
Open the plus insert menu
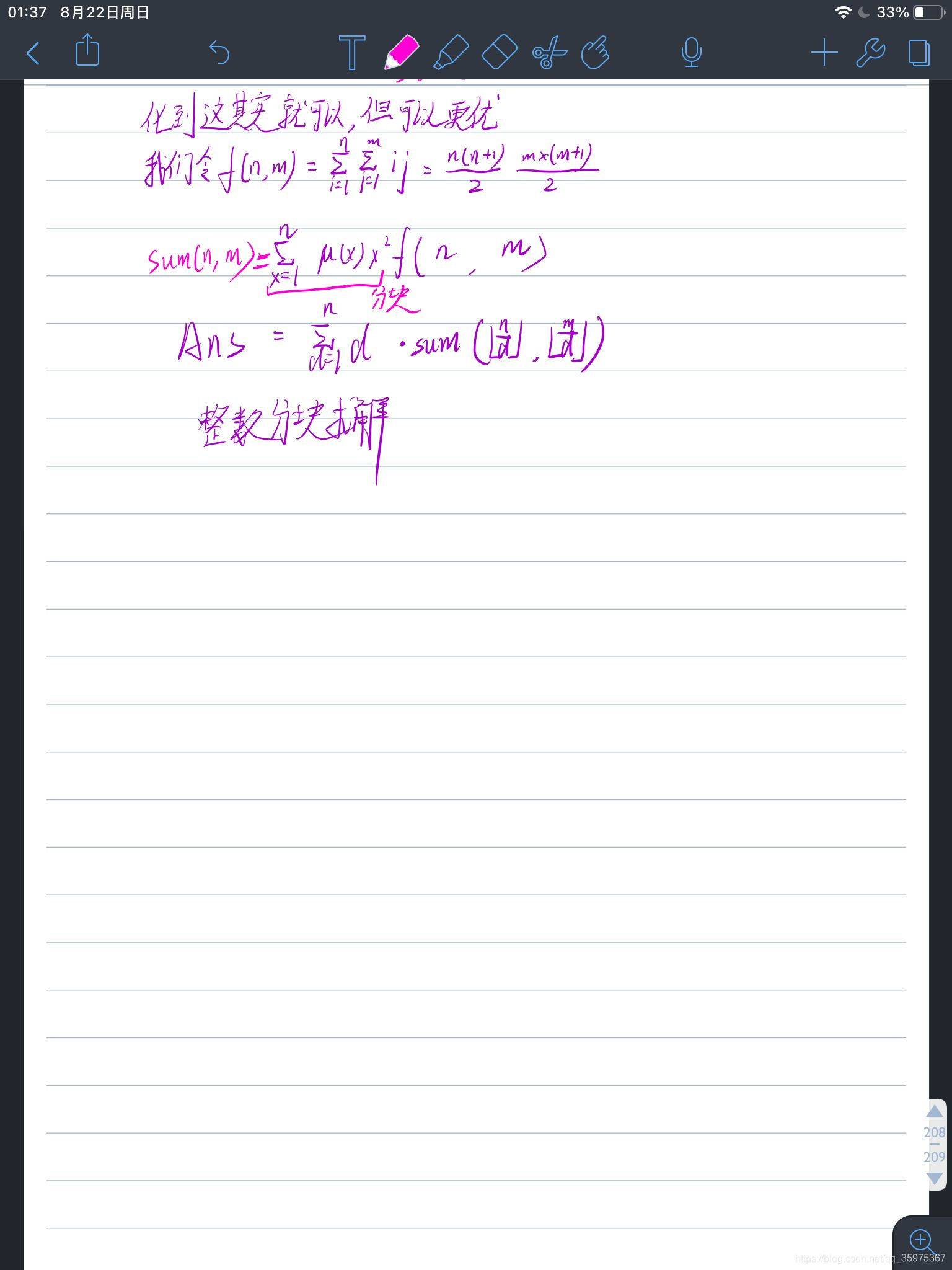[824, 53]
